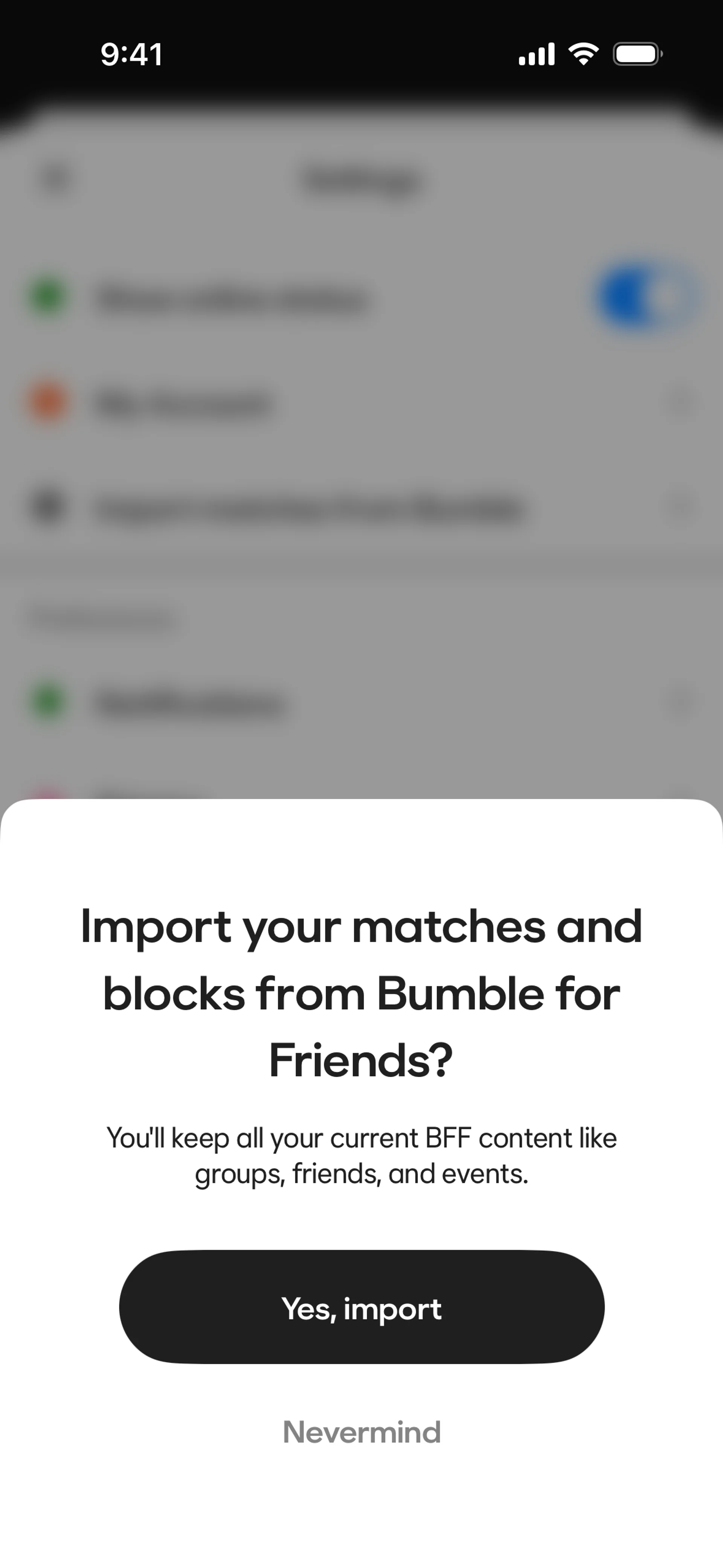Viewport: 723px width, 1568px height.
Task: Confirm with the Yes, import button
Action: tap(361, 1307)
